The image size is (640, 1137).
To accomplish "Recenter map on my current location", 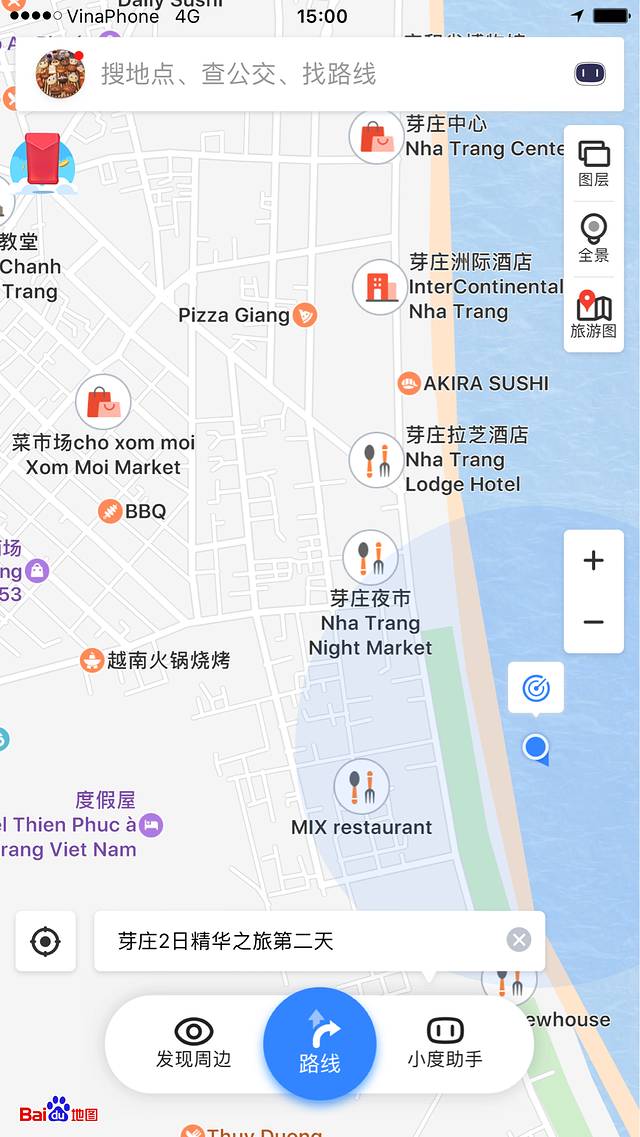I will click(x=46, y=941).
